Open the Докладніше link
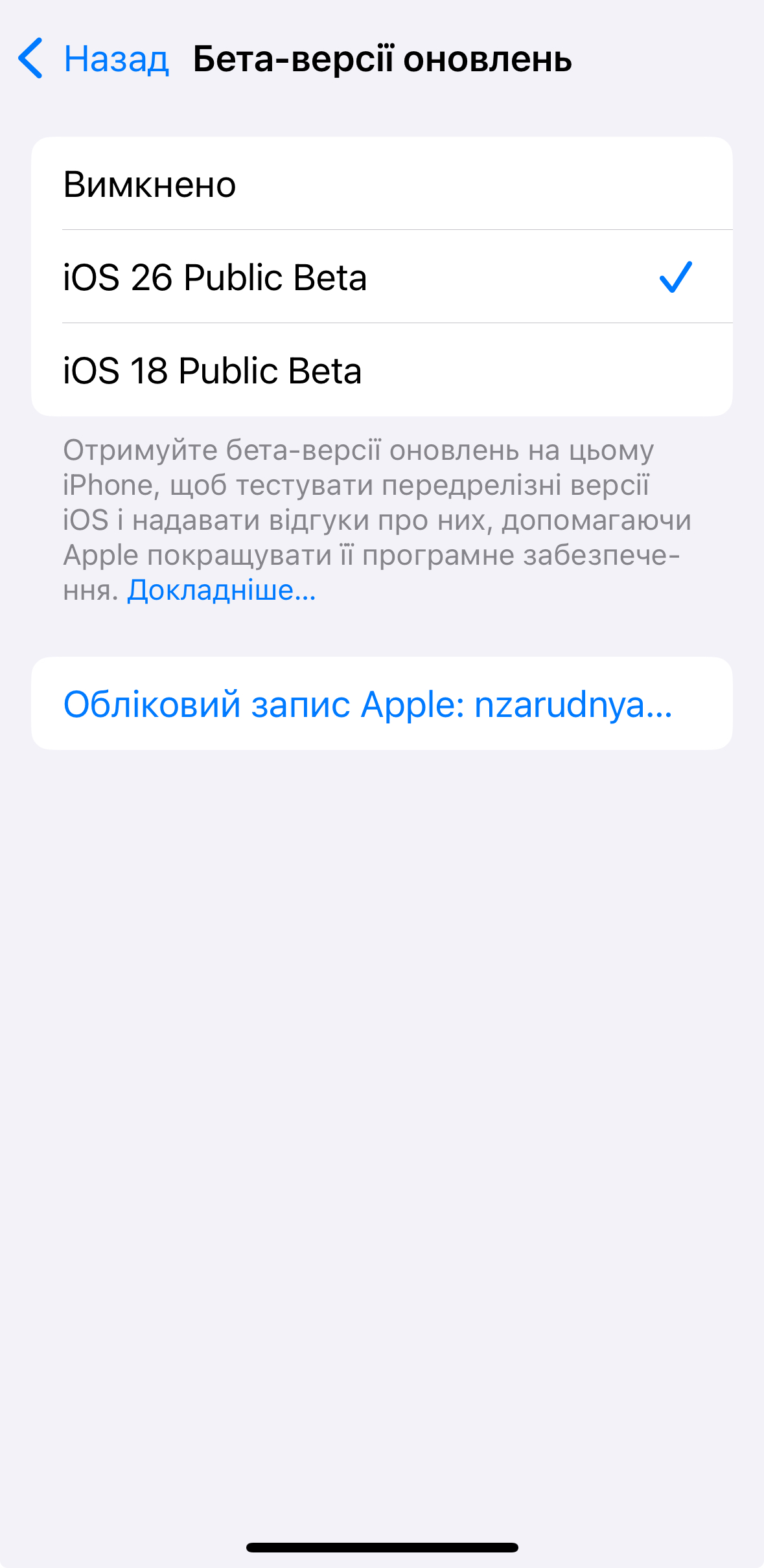764x1568 pixels. [x=222, y=590]
